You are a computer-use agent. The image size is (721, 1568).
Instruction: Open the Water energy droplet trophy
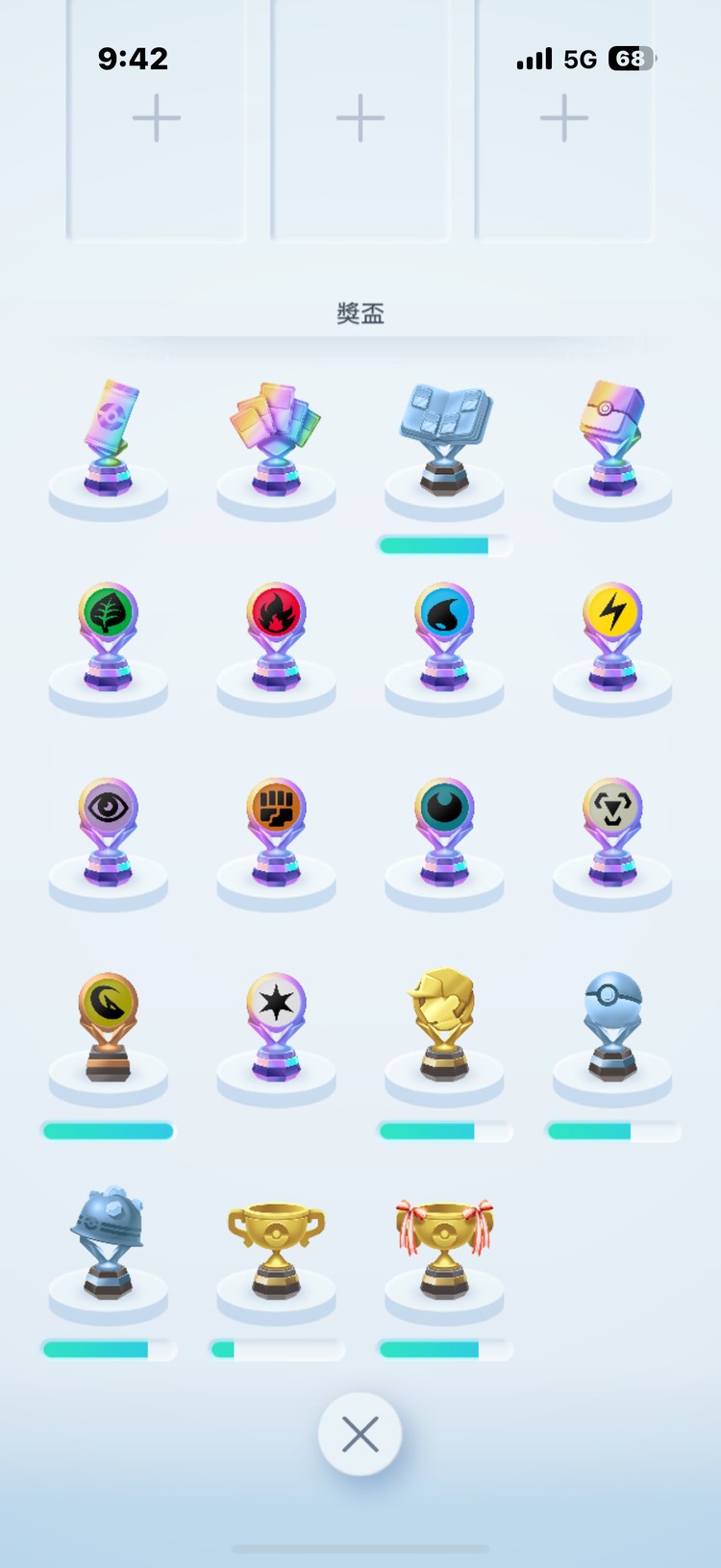[x=444, y=636]
